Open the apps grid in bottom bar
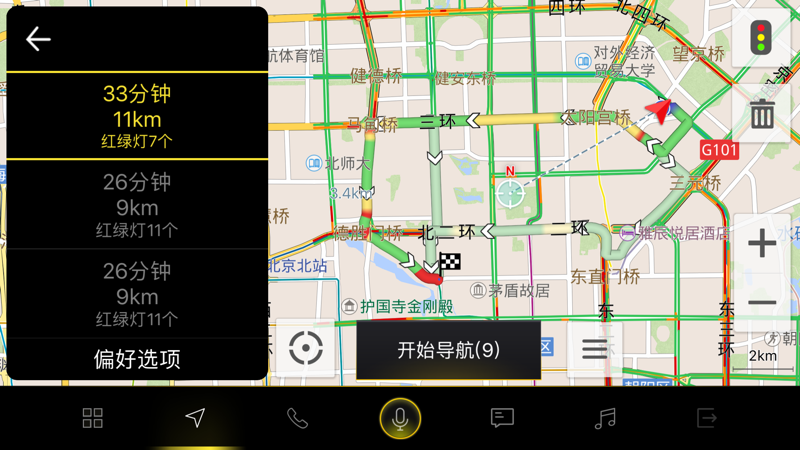The height and width of the screenshot is (450, 800). [93, 418]
